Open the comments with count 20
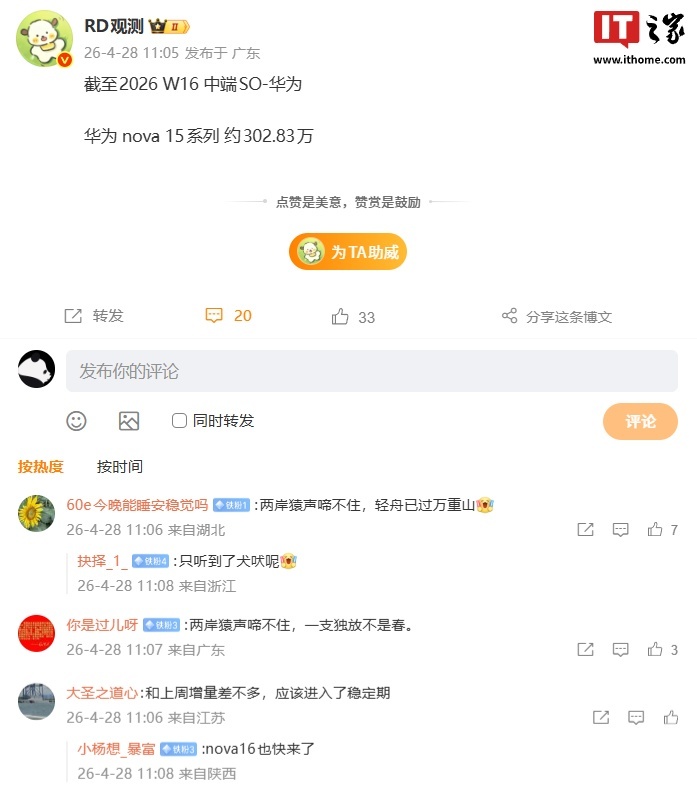 (x=228, y=316)
